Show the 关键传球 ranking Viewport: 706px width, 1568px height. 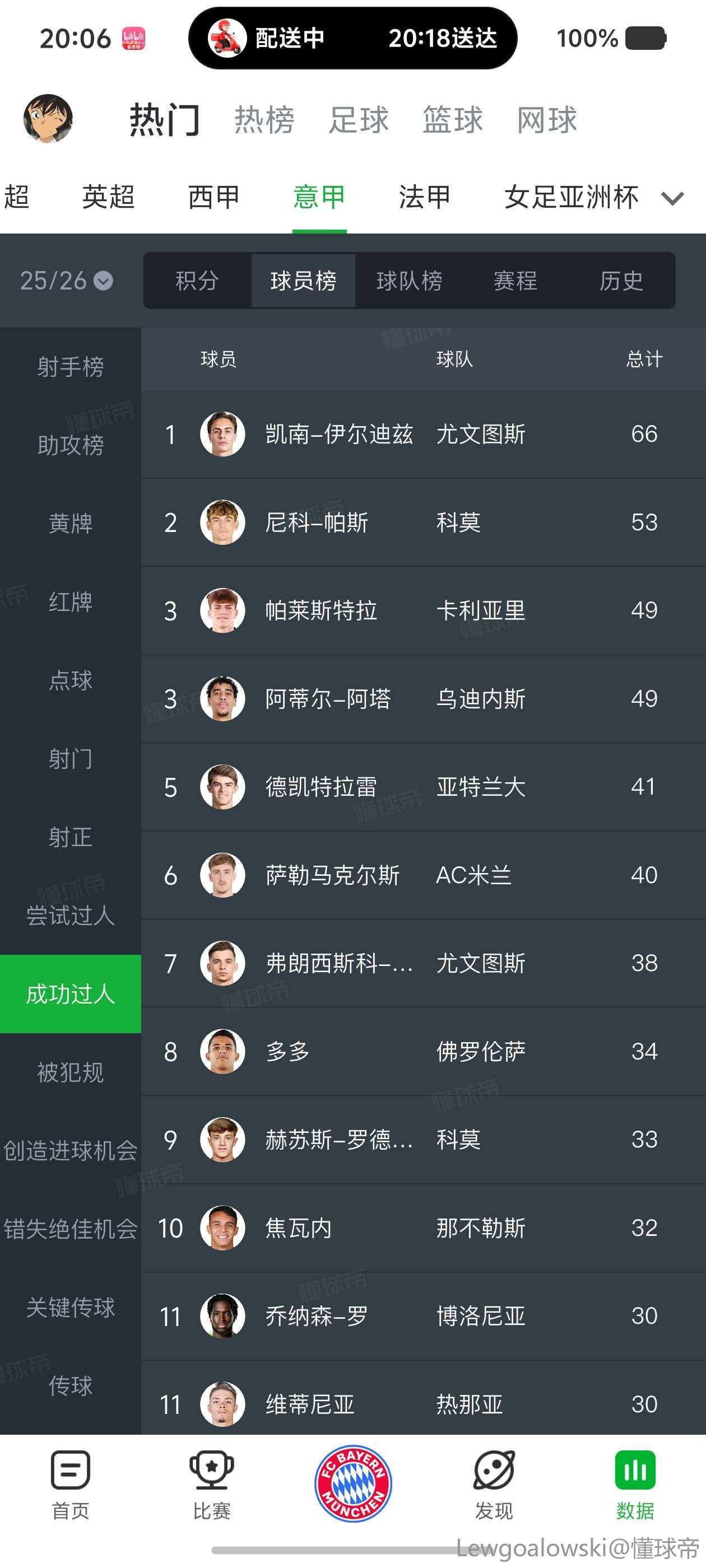coord(71,1307)
